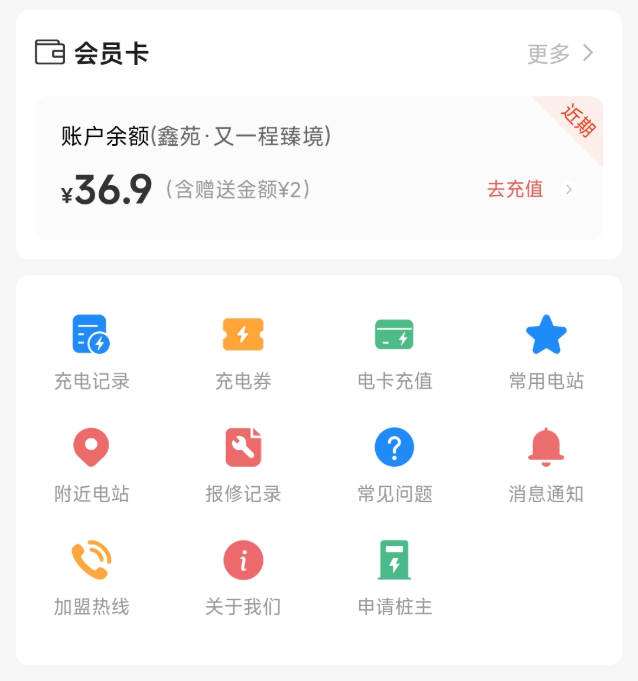Open 充电记录 charging records

(x=91, y=352)
